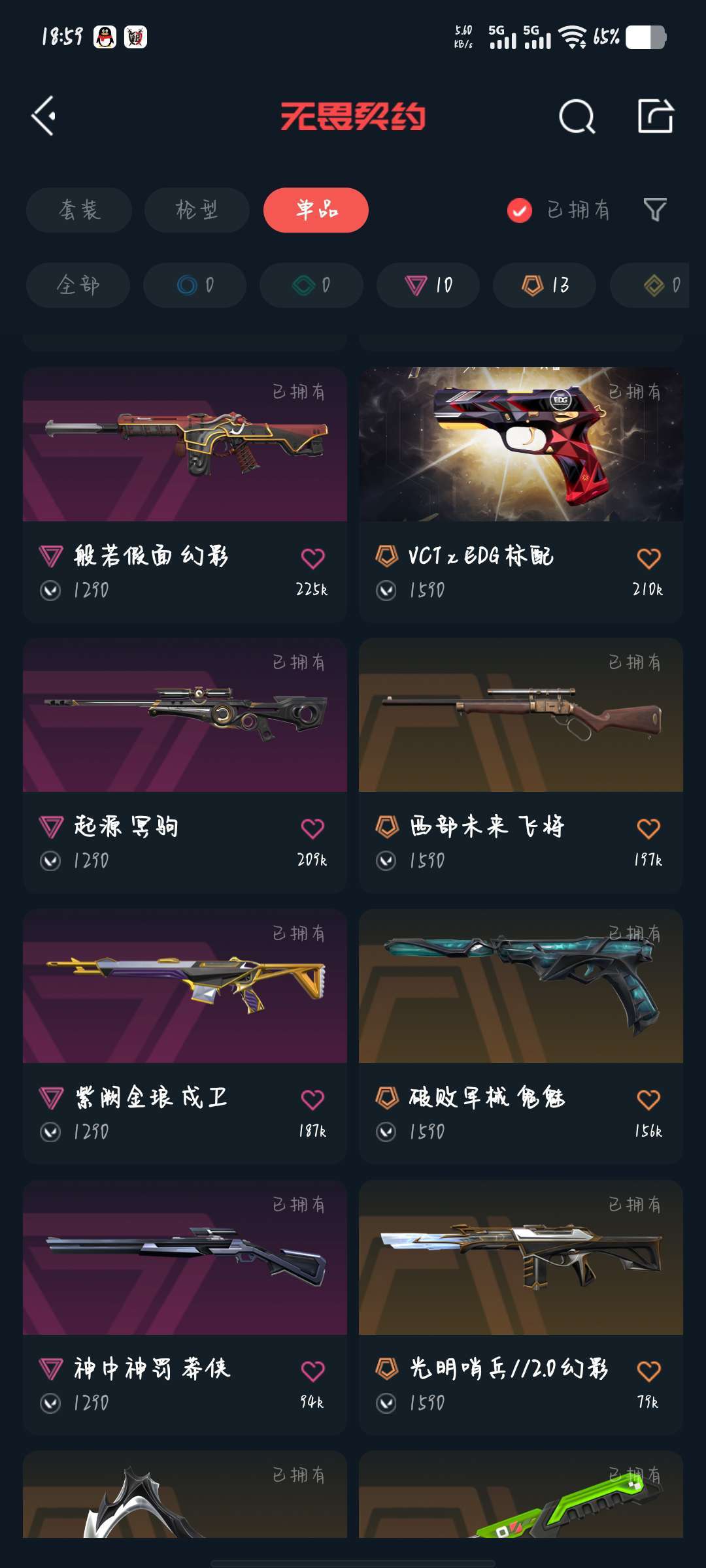Open the VCT x EDG 标配 skin card
The width and height of the screenshot is (706, 1568).
pyautogui.click(x=521, y=495)
